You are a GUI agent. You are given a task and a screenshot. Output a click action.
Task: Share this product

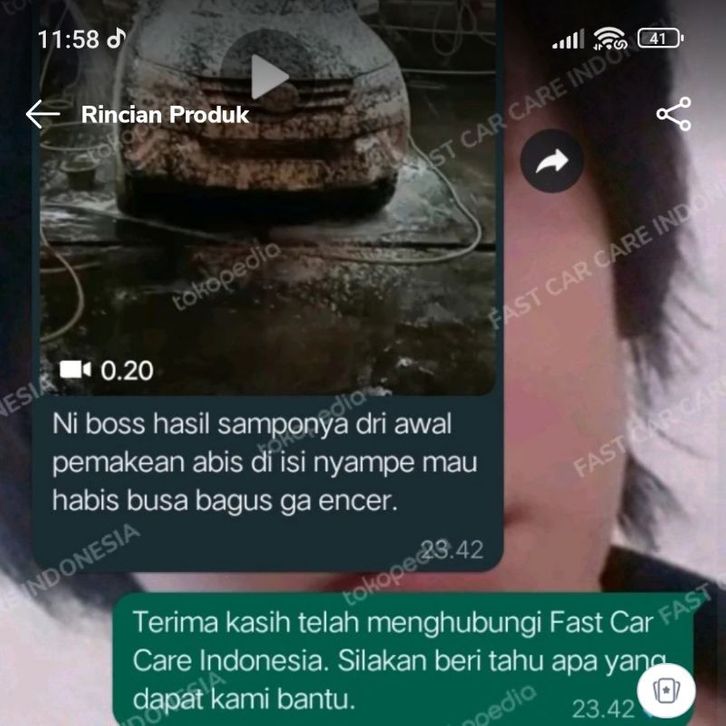click(673, 114)
